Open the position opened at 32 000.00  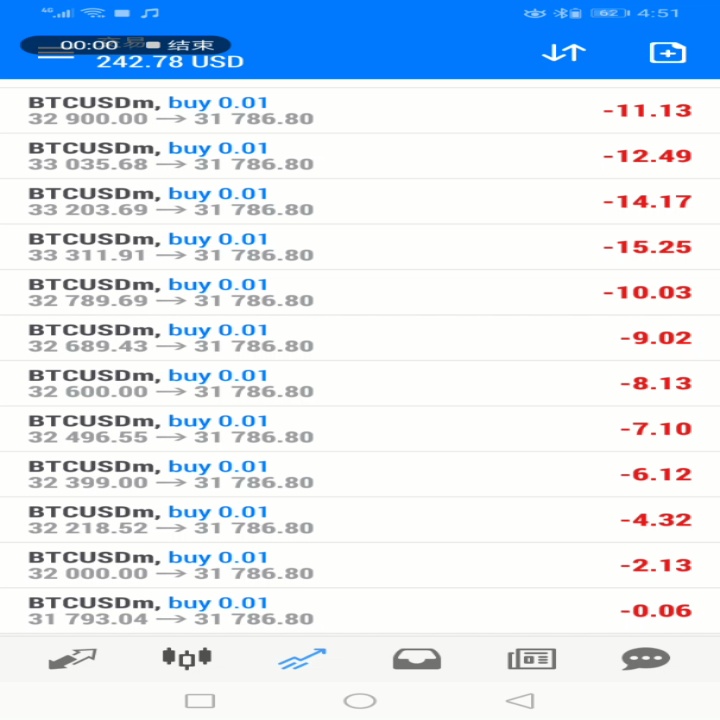360,565
